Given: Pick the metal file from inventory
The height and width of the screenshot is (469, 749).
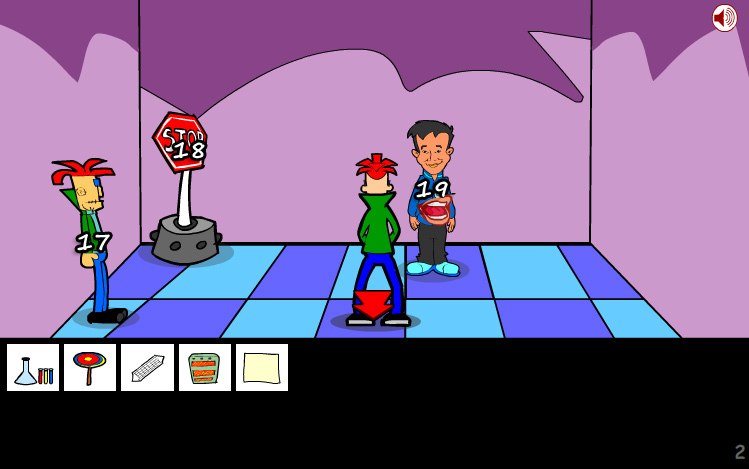Looking at the screenshot, I should pyautogui.click(x=147, y=368).
